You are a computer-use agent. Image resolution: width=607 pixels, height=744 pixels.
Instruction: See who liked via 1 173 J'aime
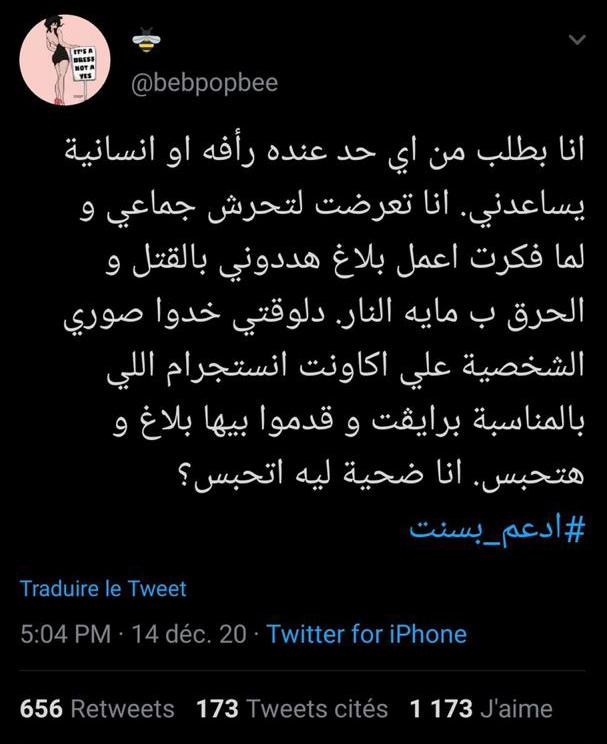(481, 709)
